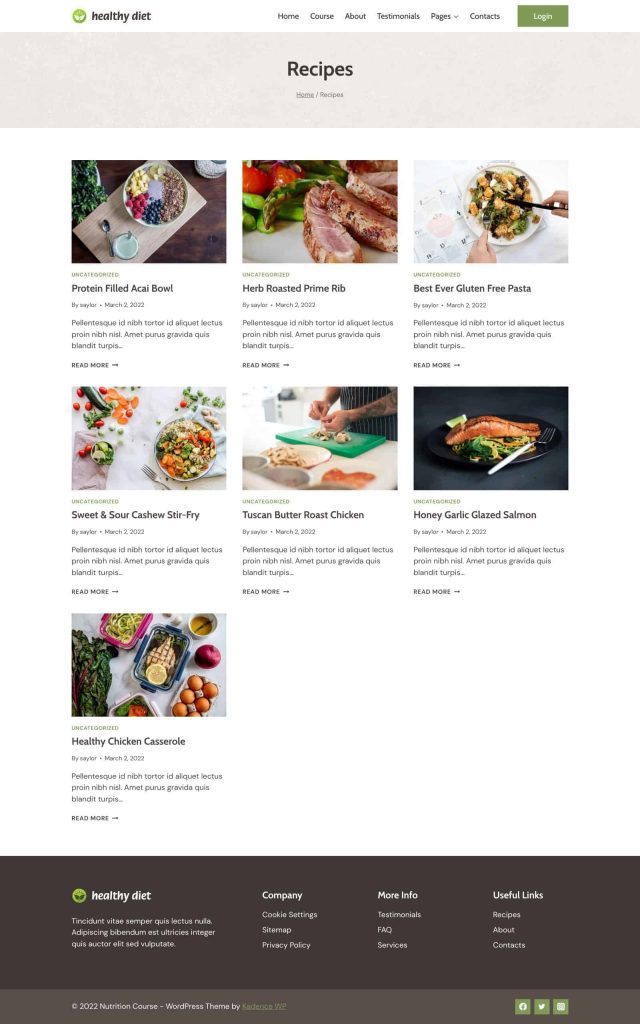Open the Kadence WP link

pos(264,1006)
